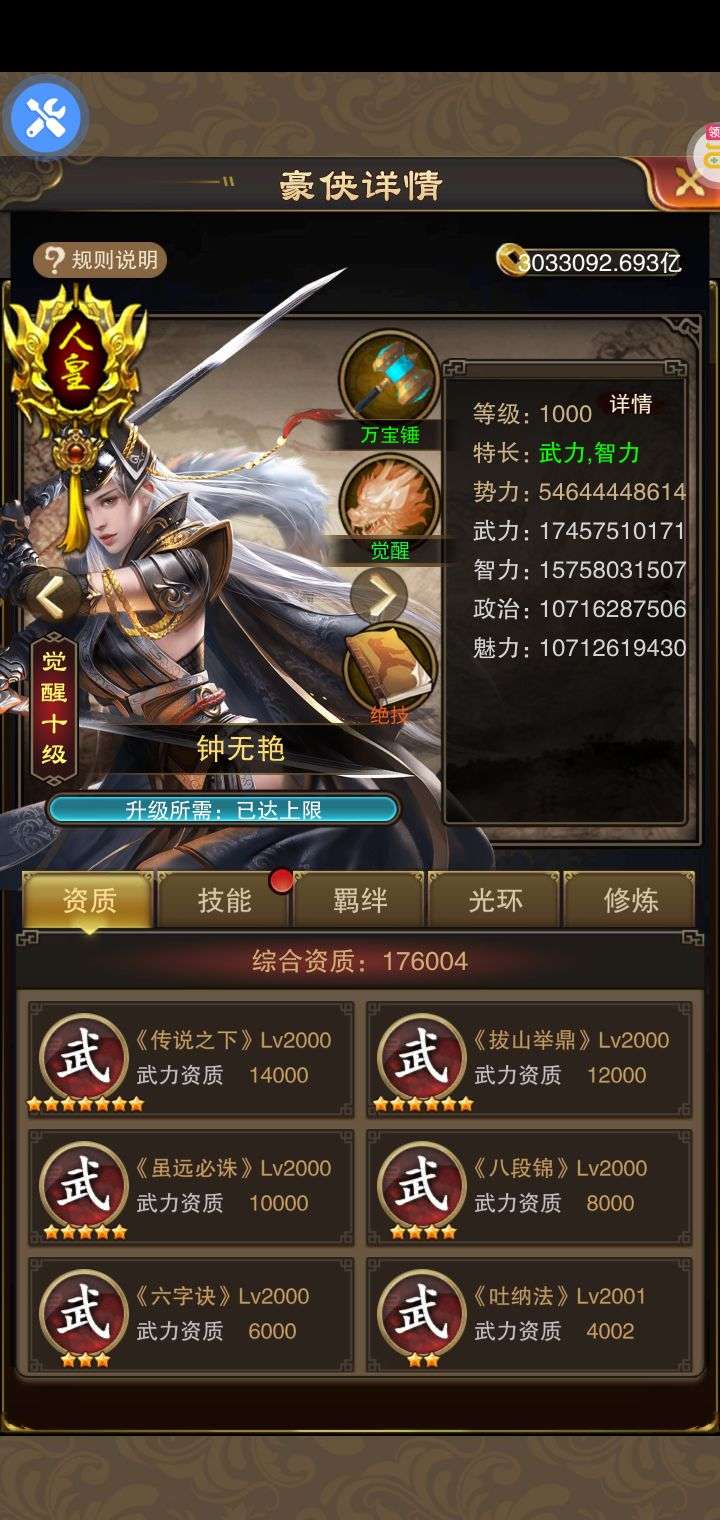Switch to the 修炼 tab
The image size is (720, 1520).
pyautogui.click(x=630, y=900)
